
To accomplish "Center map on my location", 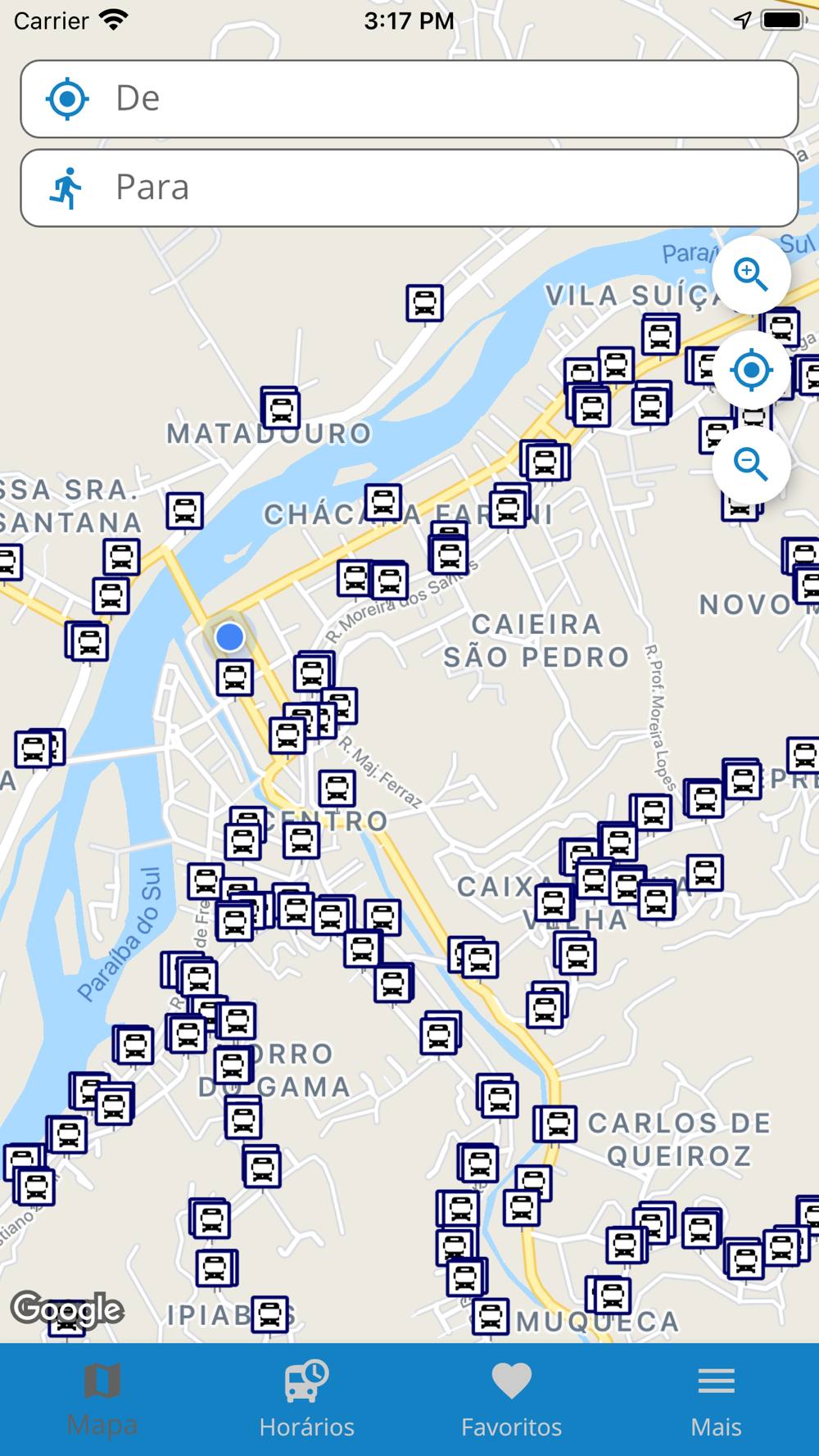I will point(750,370).
